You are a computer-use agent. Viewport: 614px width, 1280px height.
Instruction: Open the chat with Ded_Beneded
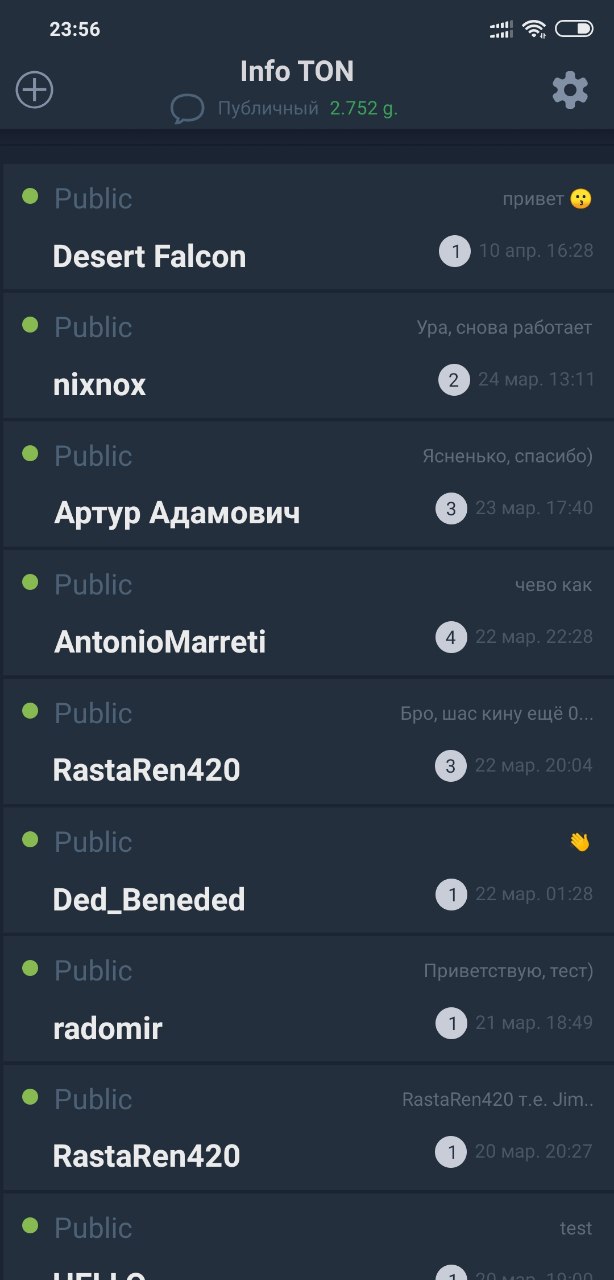(308, 870)
